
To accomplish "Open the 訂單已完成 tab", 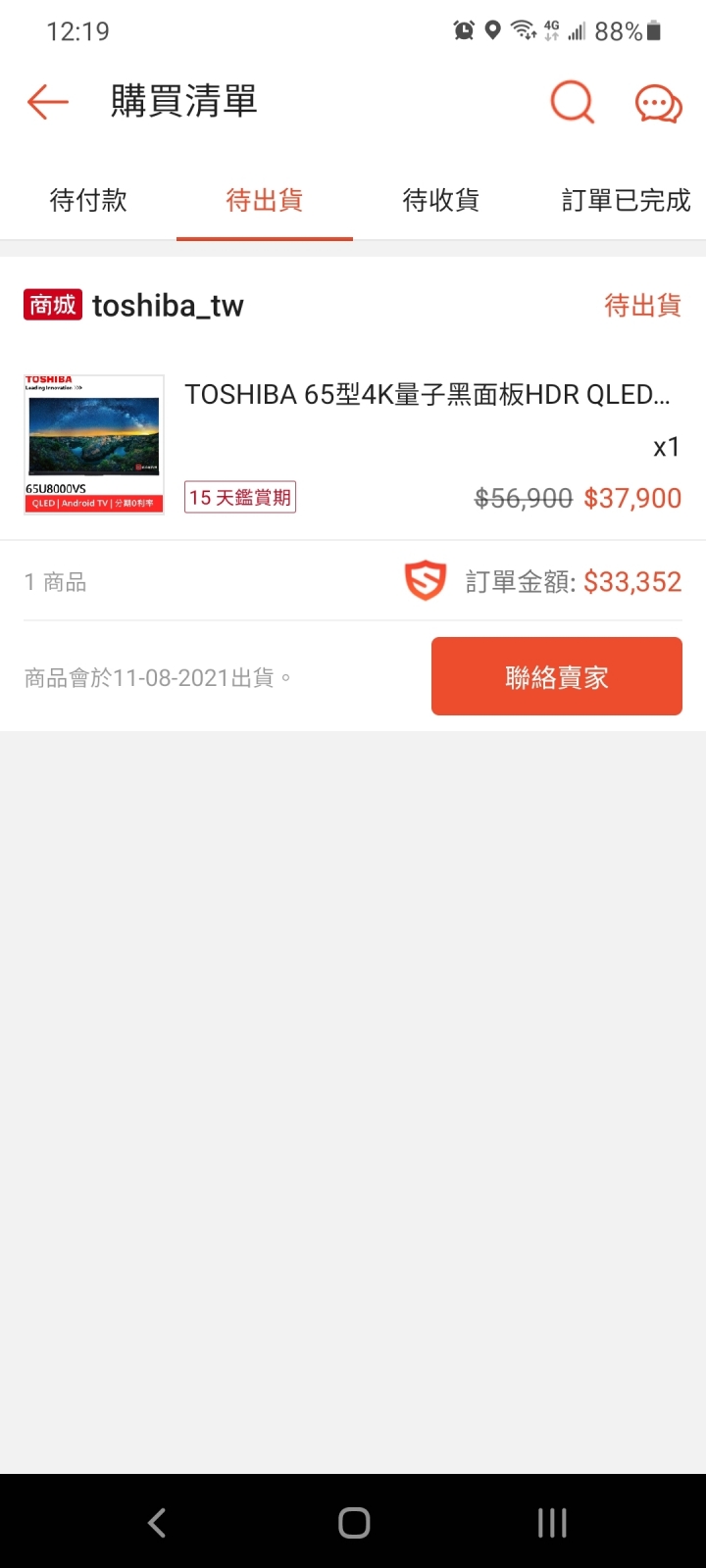I will pos(626,201).
